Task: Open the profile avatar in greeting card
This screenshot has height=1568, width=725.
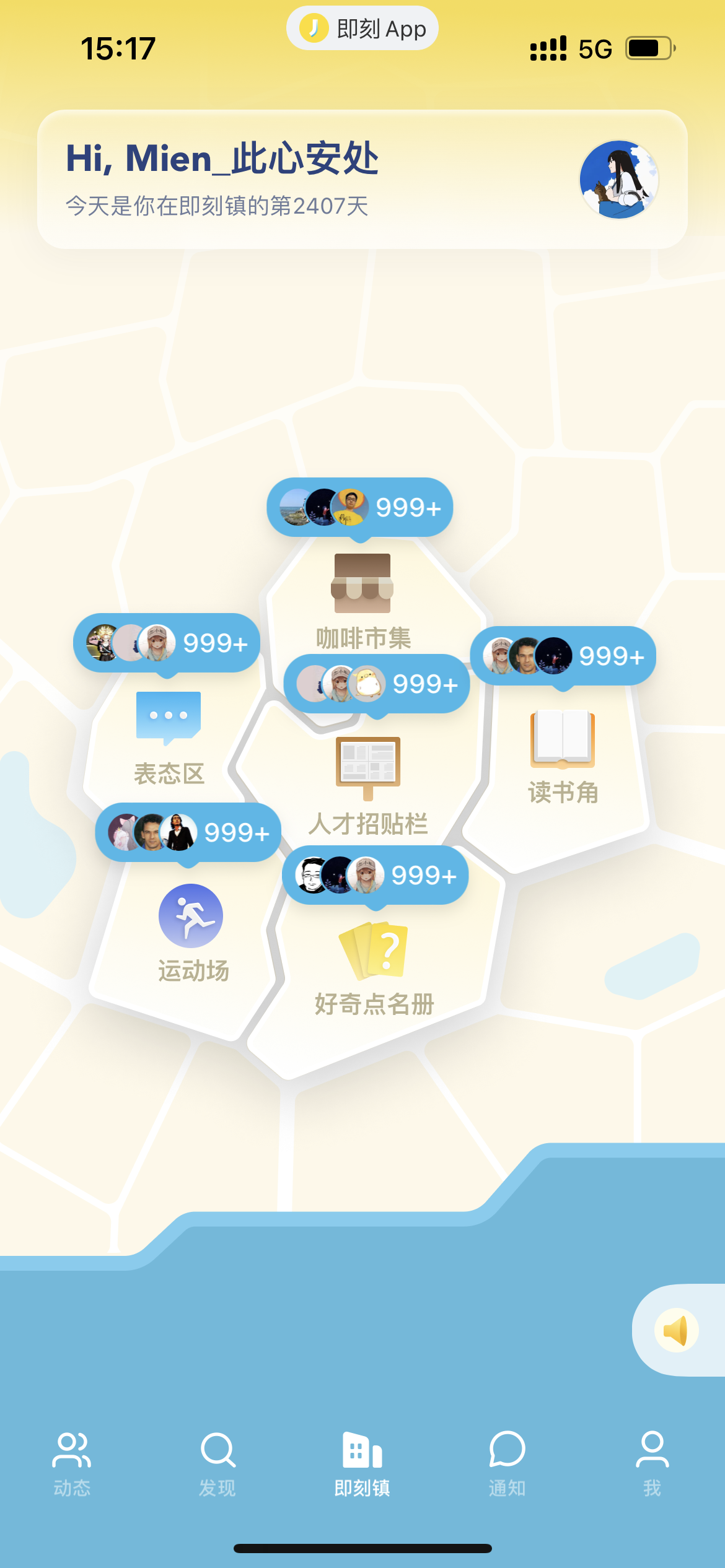Action: click(x=619, y=180)
